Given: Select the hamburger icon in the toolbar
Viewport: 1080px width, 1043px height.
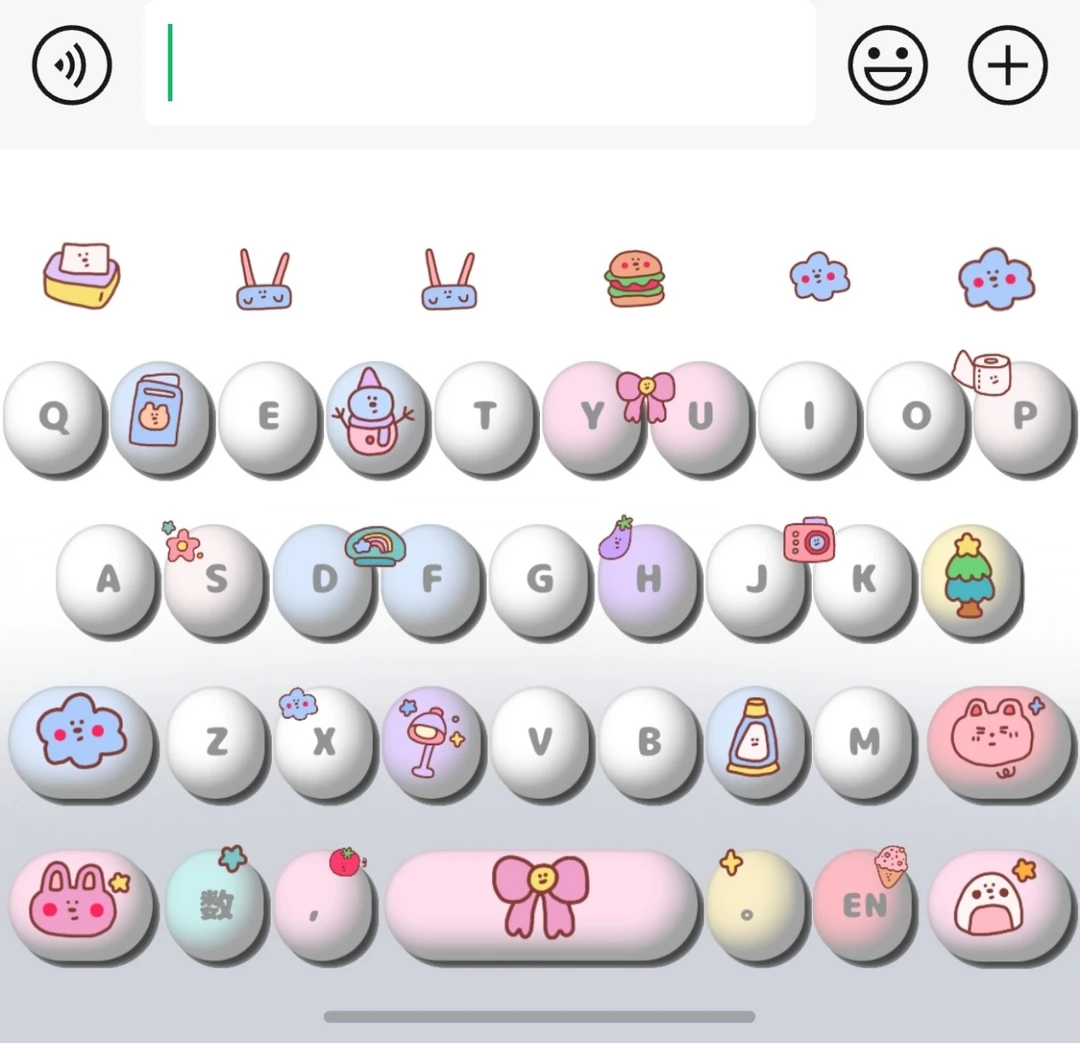Looking at the screenshot, I should [x=634, y=278].
